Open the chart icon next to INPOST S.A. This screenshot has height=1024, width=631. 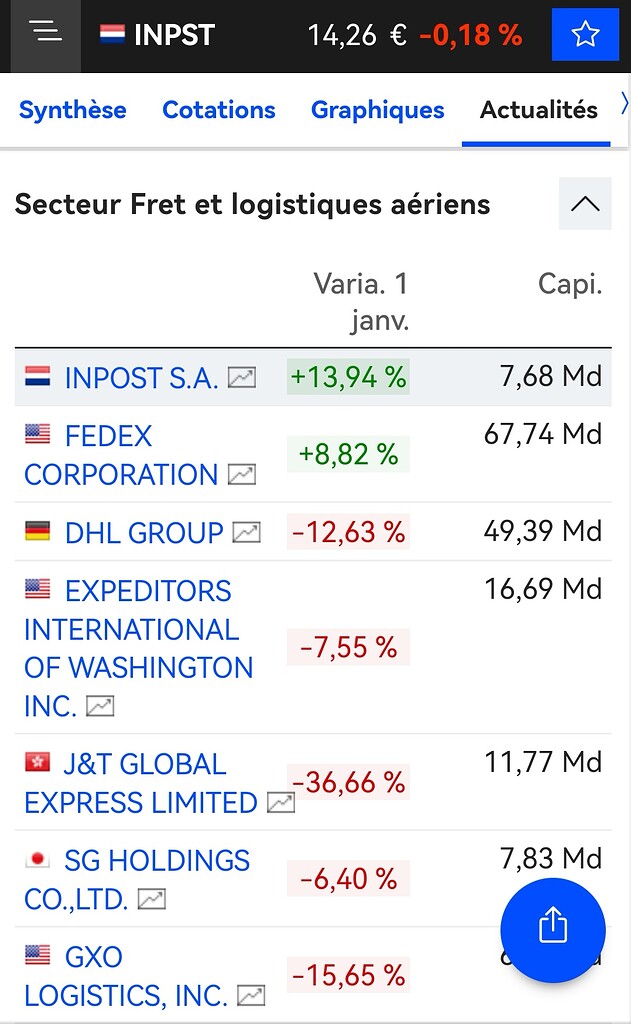(x=241, y=378)
